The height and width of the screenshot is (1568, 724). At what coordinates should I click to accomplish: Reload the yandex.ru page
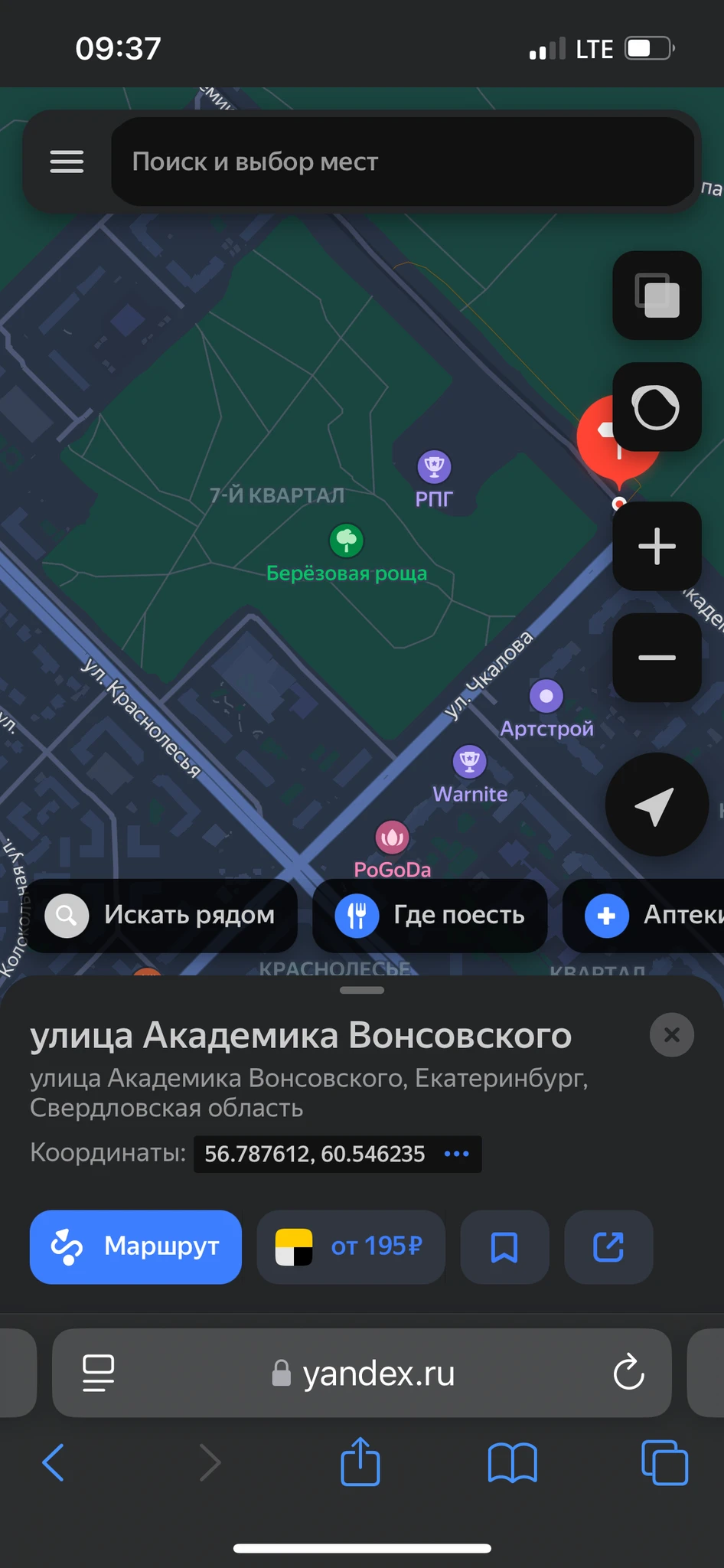(x=628, y=1372)
